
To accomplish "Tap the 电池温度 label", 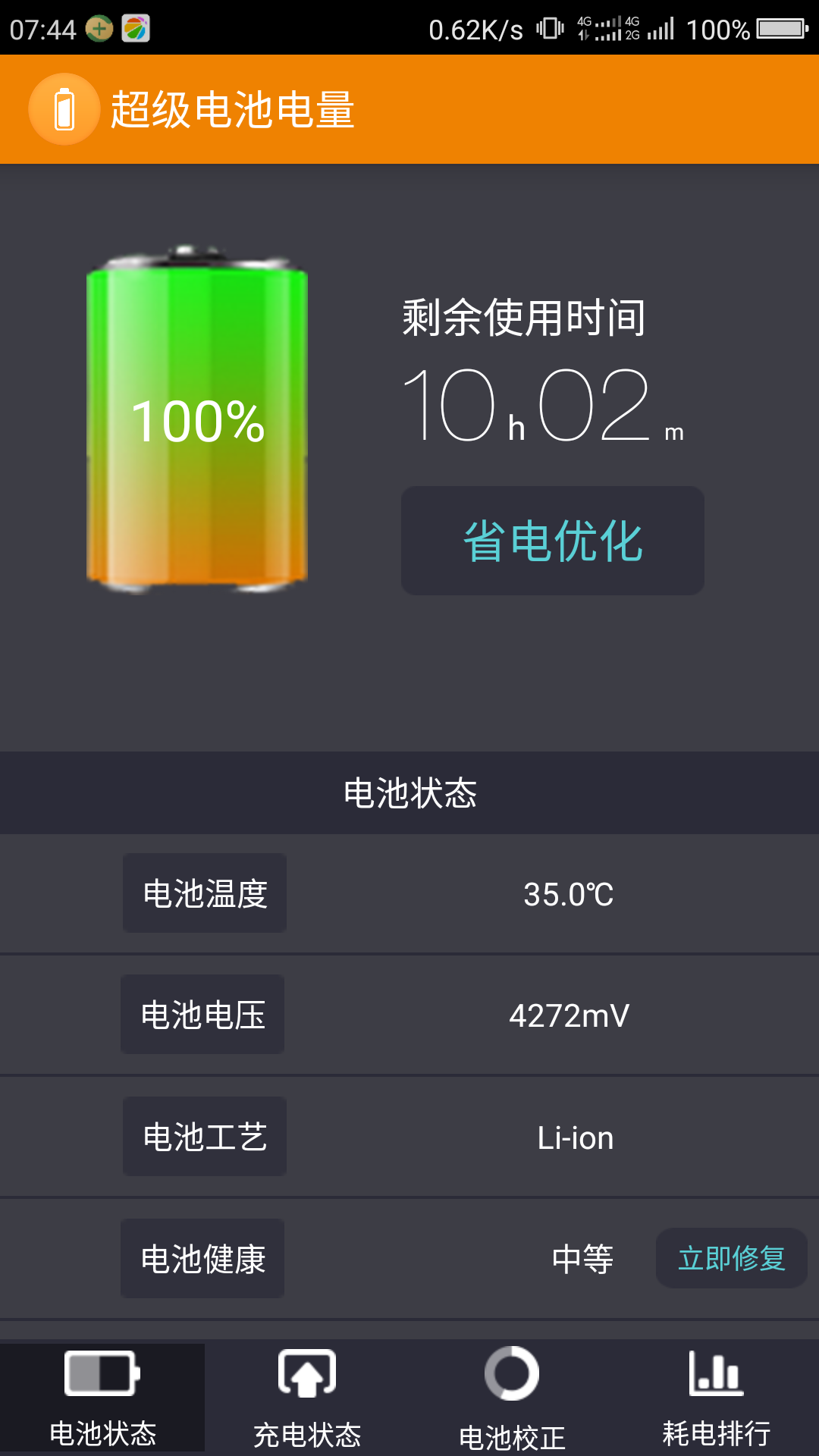I will pos(203,894).
